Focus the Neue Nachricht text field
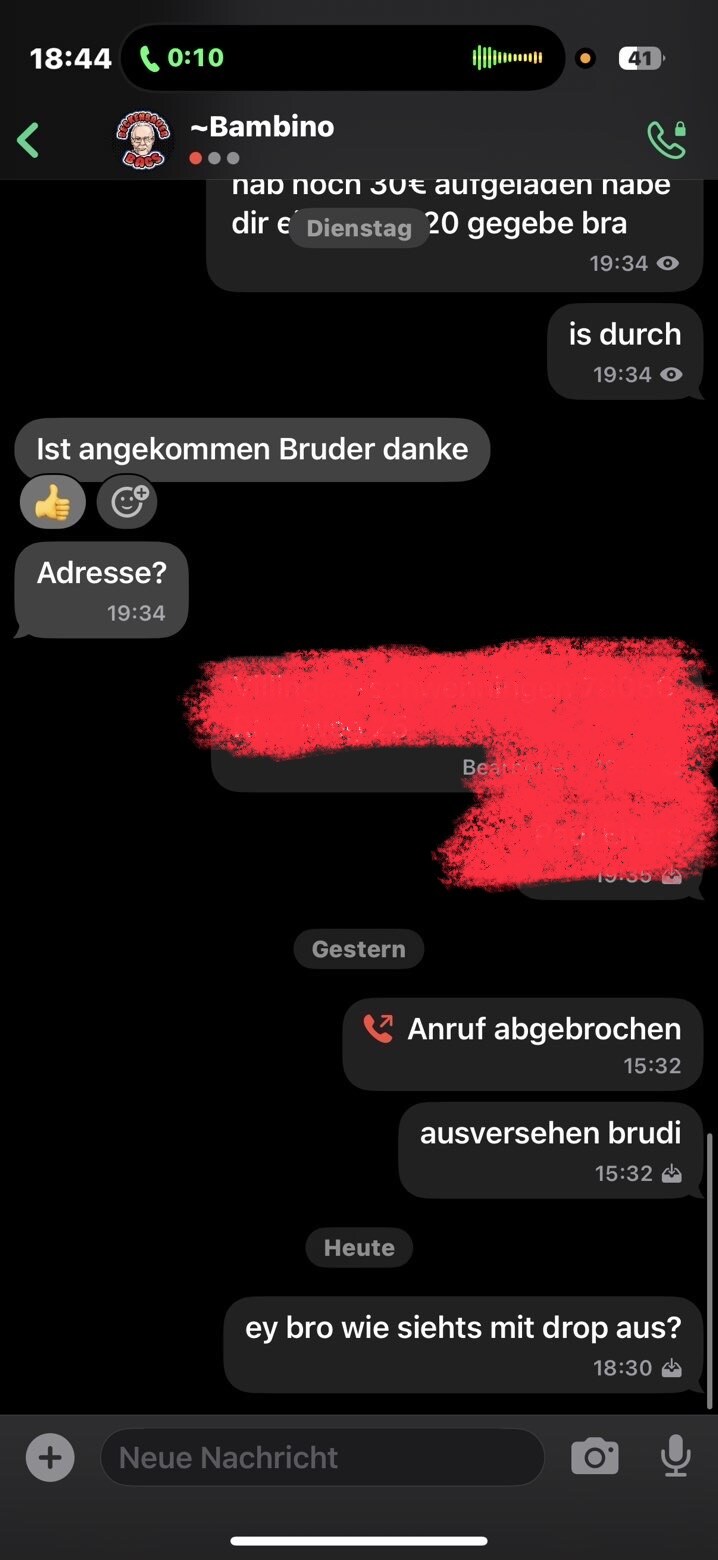The image size is (718, 1560). [322, 1457]
